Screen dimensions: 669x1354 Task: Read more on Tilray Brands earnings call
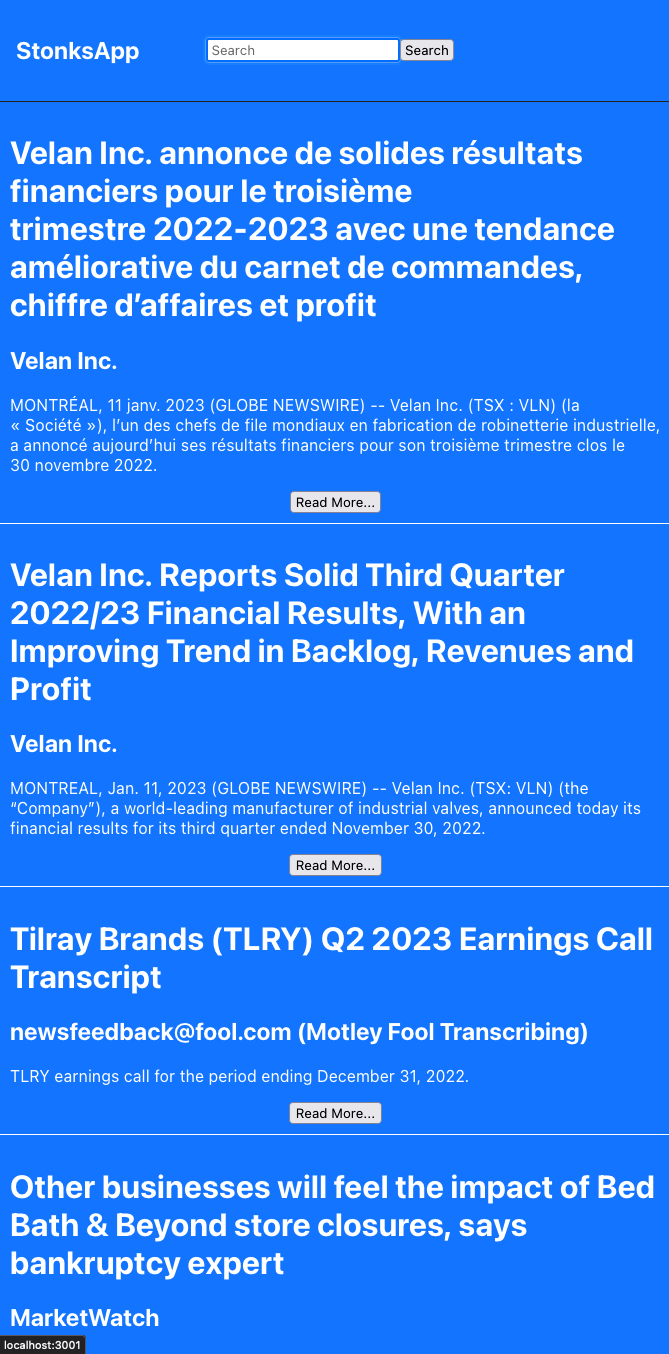pyautogui.click(x=335, y=1113)
